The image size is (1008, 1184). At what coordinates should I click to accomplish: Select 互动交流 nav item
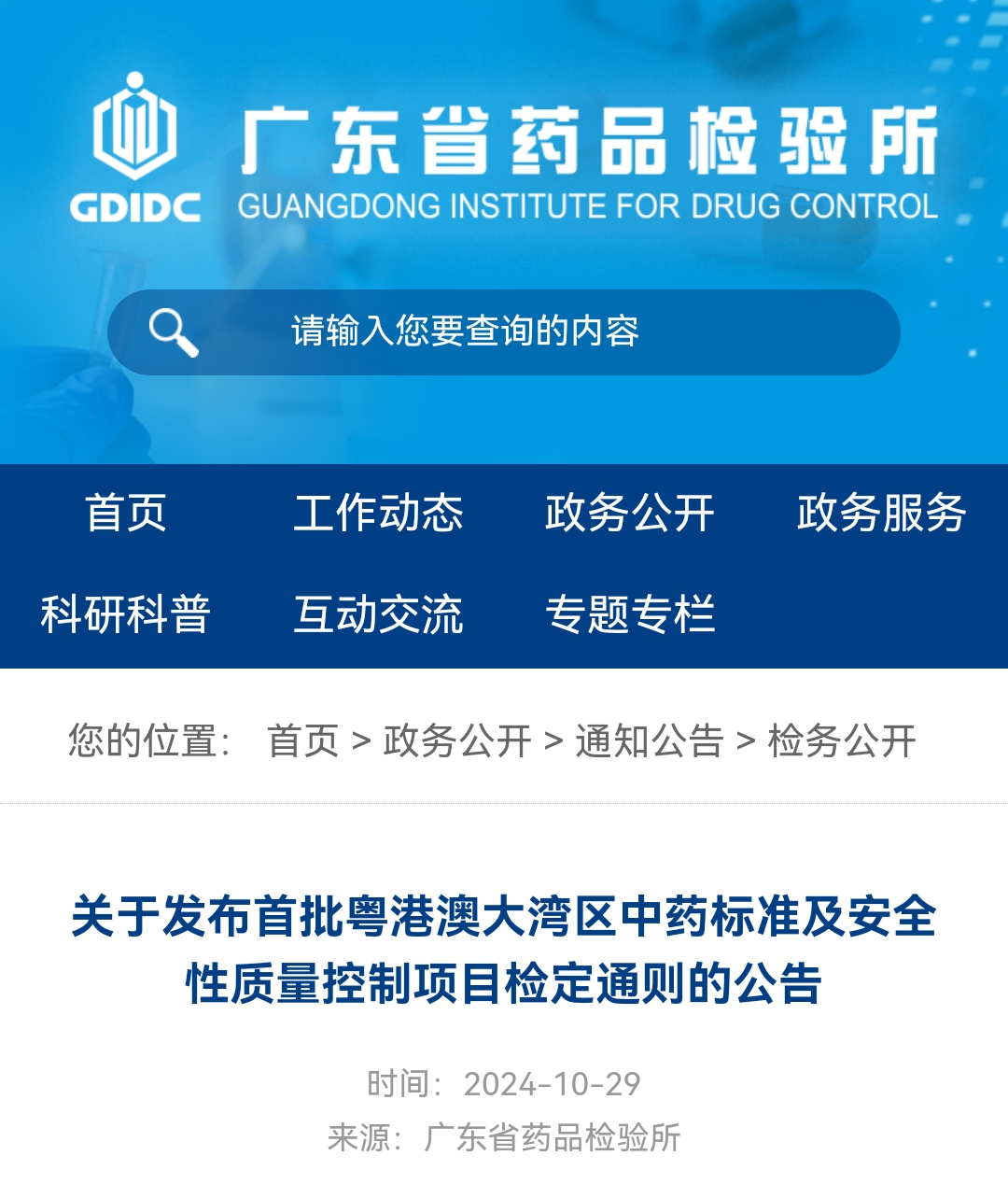[378, 614]
